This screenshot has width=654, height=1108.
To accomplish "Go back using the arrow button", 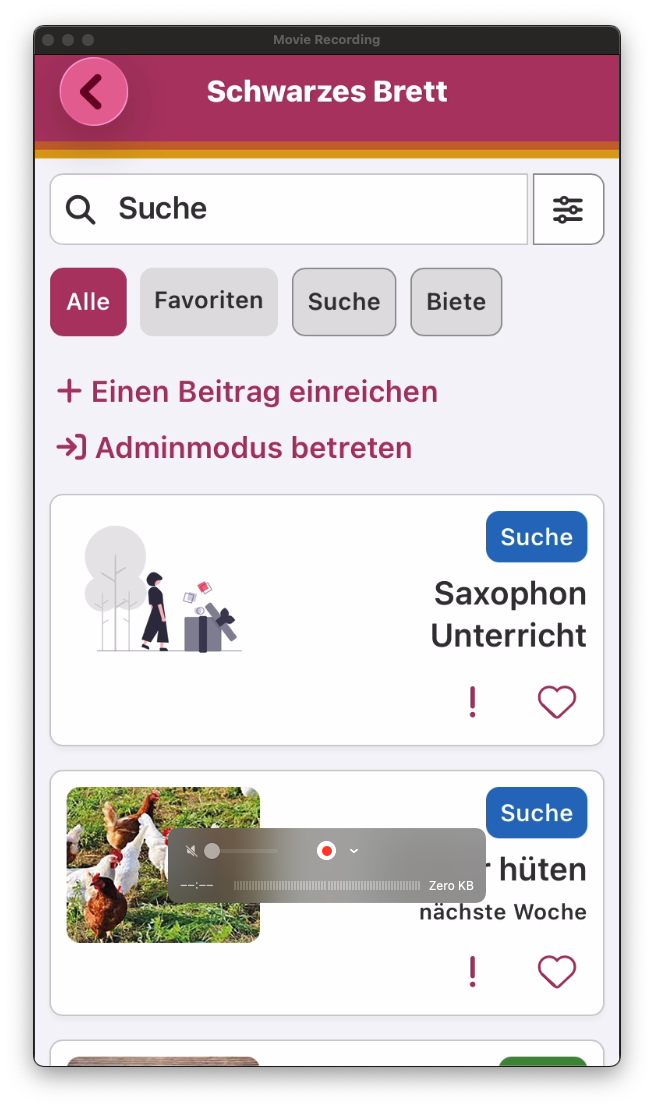I will pos(93,92).
